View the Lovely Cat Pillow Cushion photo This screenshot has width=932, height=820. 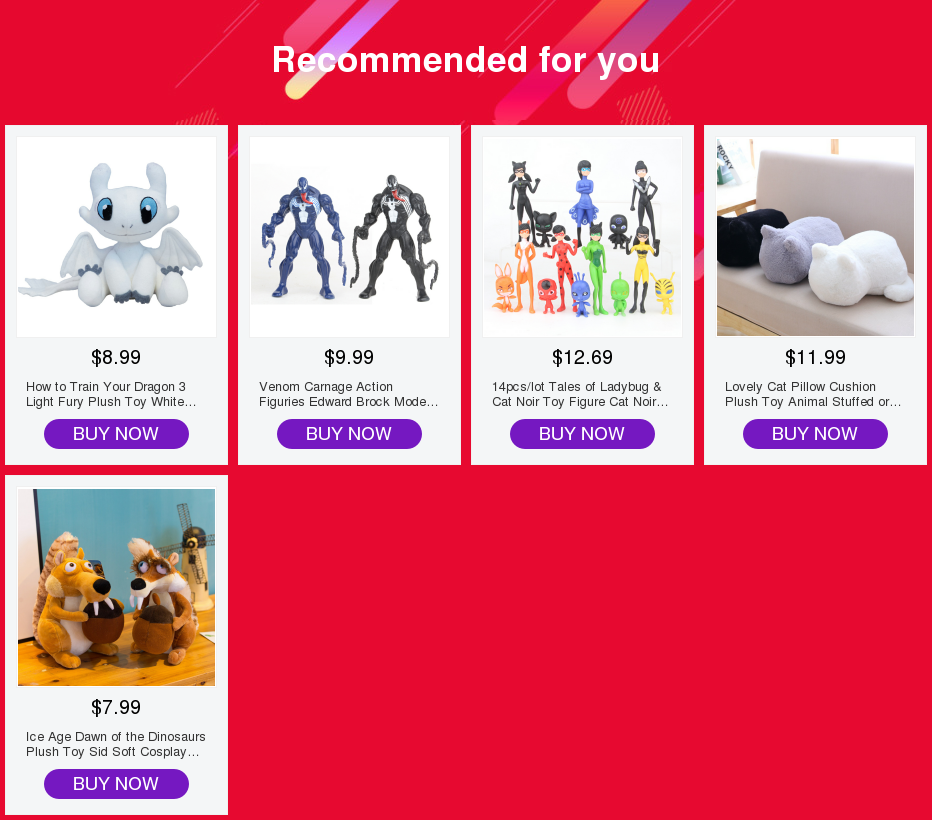pos(815,237)
